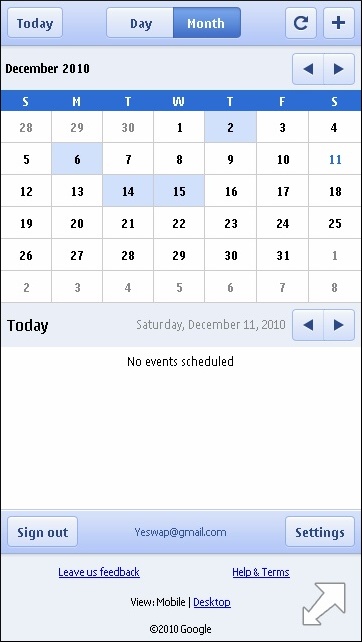Show the day before Saturday, December 11
The width and height of the screenshot is (362, 642).
click(x=308, y=325)
